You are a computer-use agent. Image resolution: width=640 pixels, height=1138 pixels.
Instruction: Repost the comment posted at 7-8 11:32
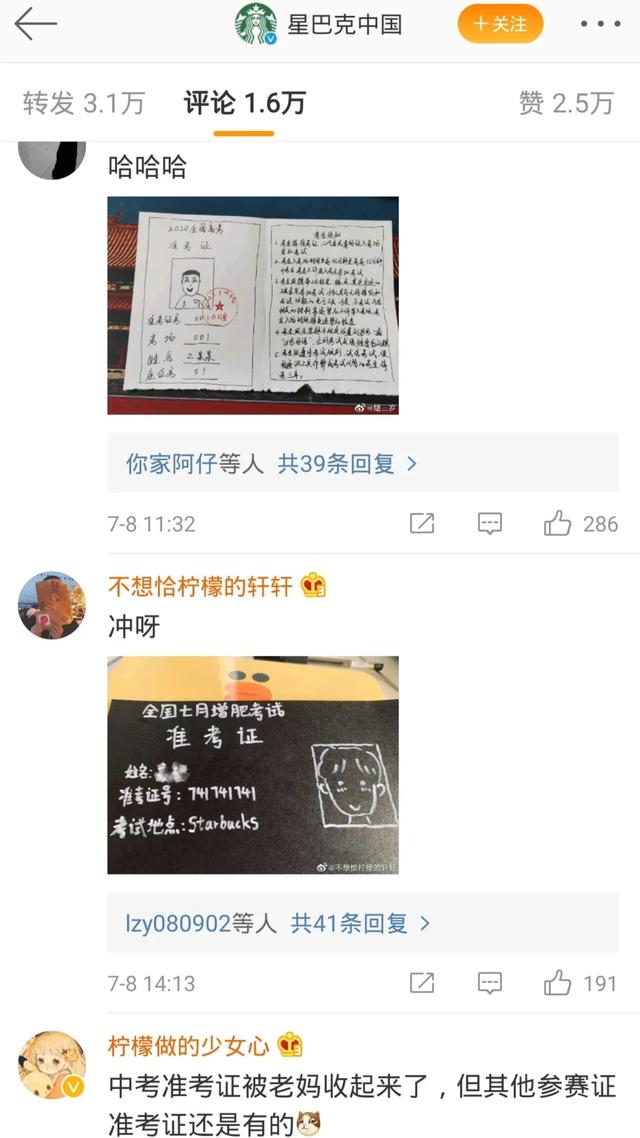pyautogui.click(x=422, y=523)
